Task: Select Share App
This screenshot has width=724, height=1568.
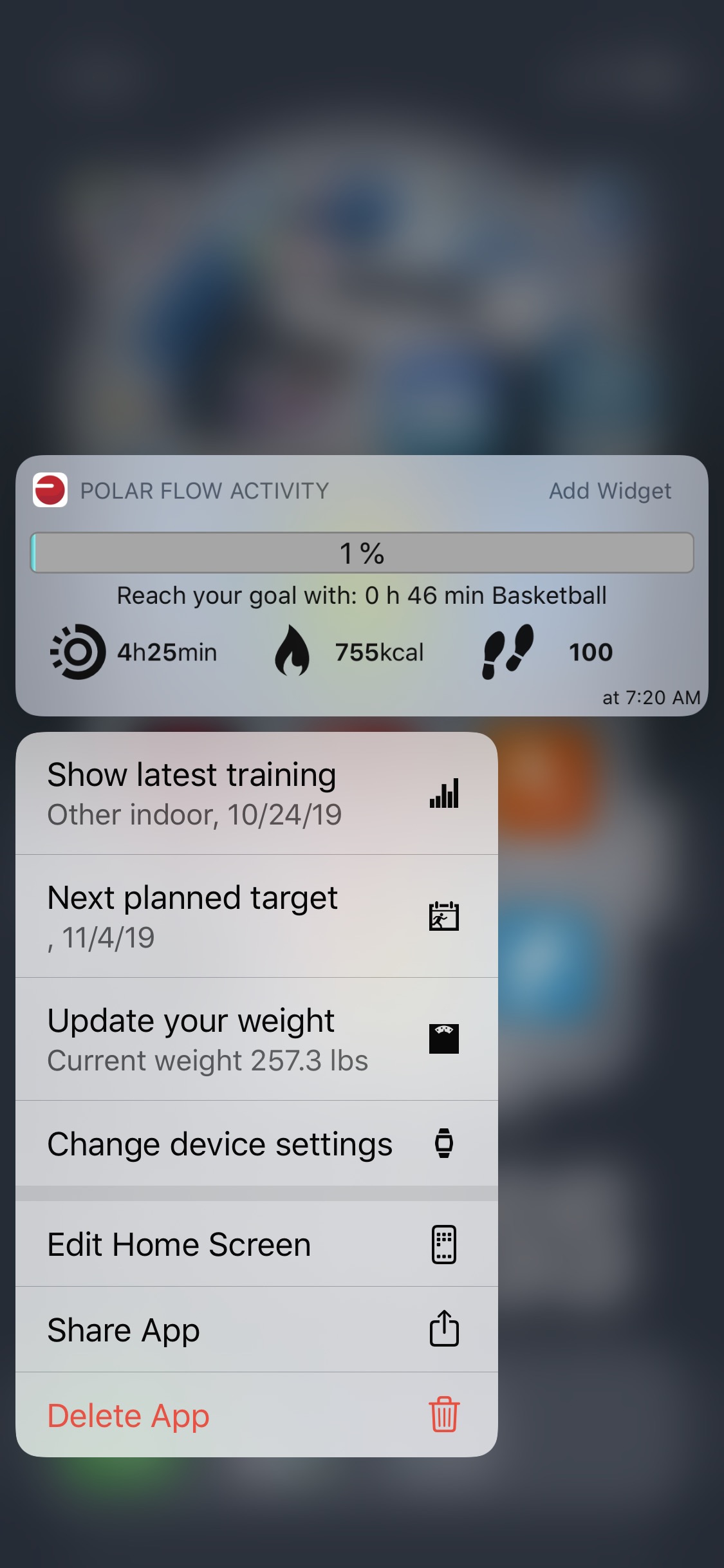Action: pos(257,1330)
